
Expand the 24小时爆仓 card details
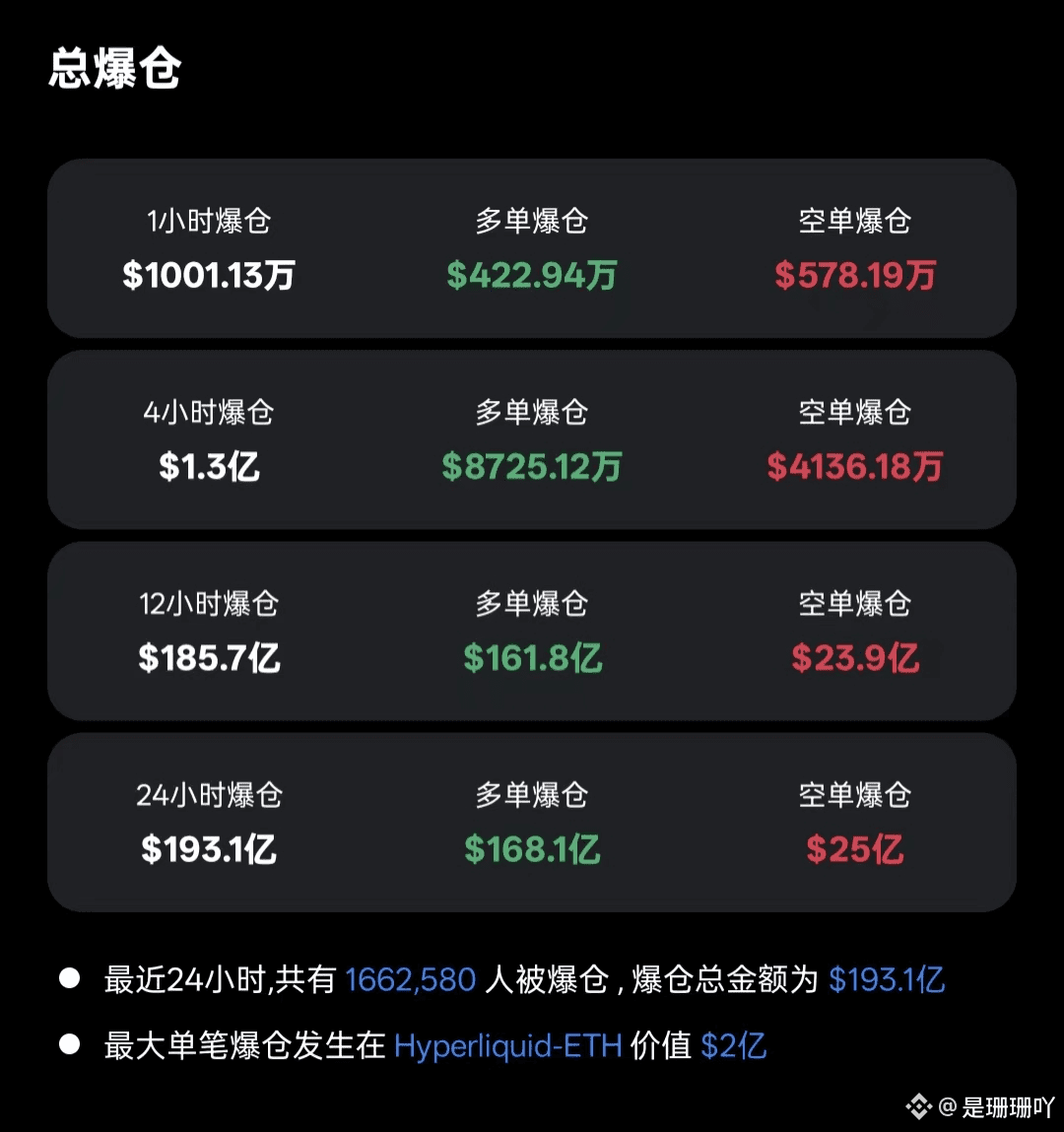[532, 822]
